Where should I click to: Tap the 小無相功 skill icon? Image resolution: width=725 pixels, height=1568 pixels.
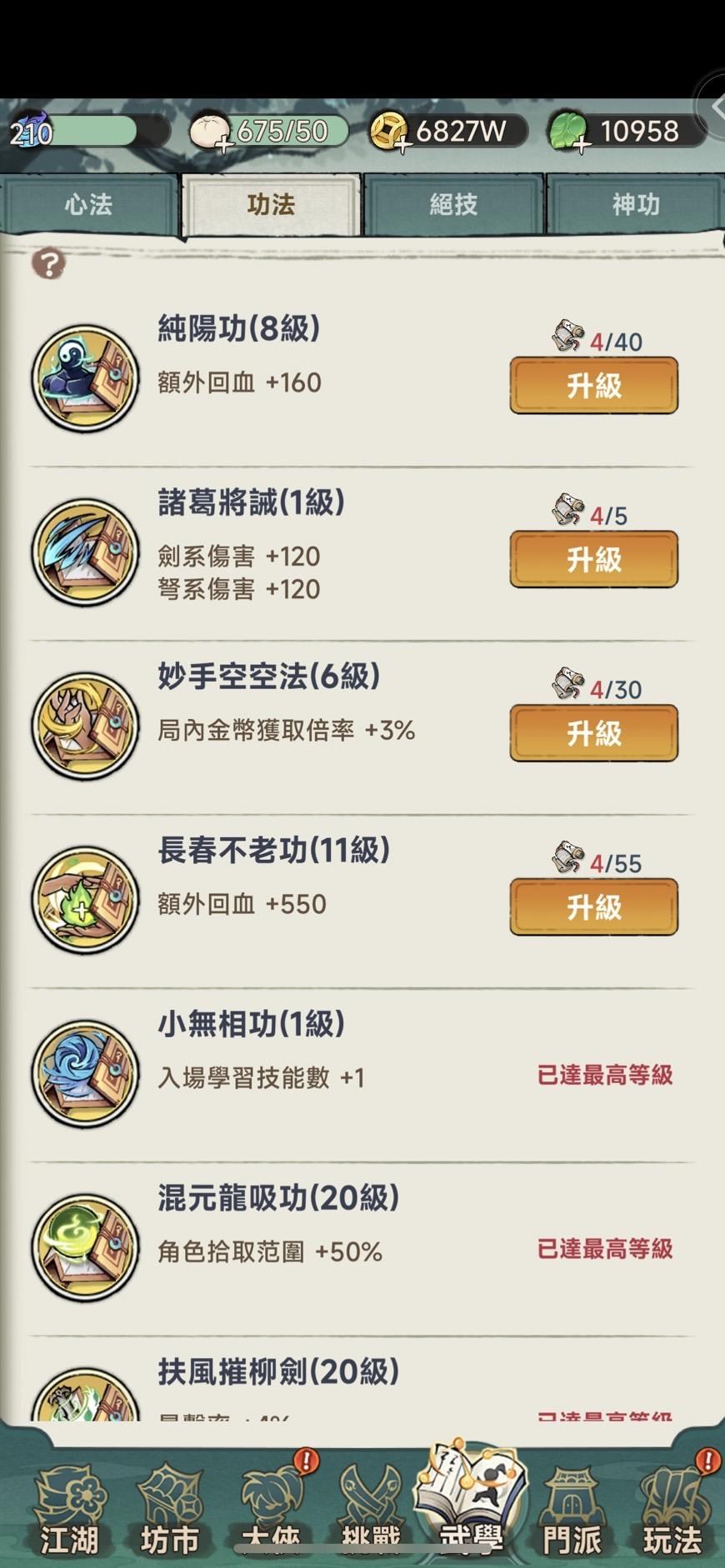(x=85, y=1074)
